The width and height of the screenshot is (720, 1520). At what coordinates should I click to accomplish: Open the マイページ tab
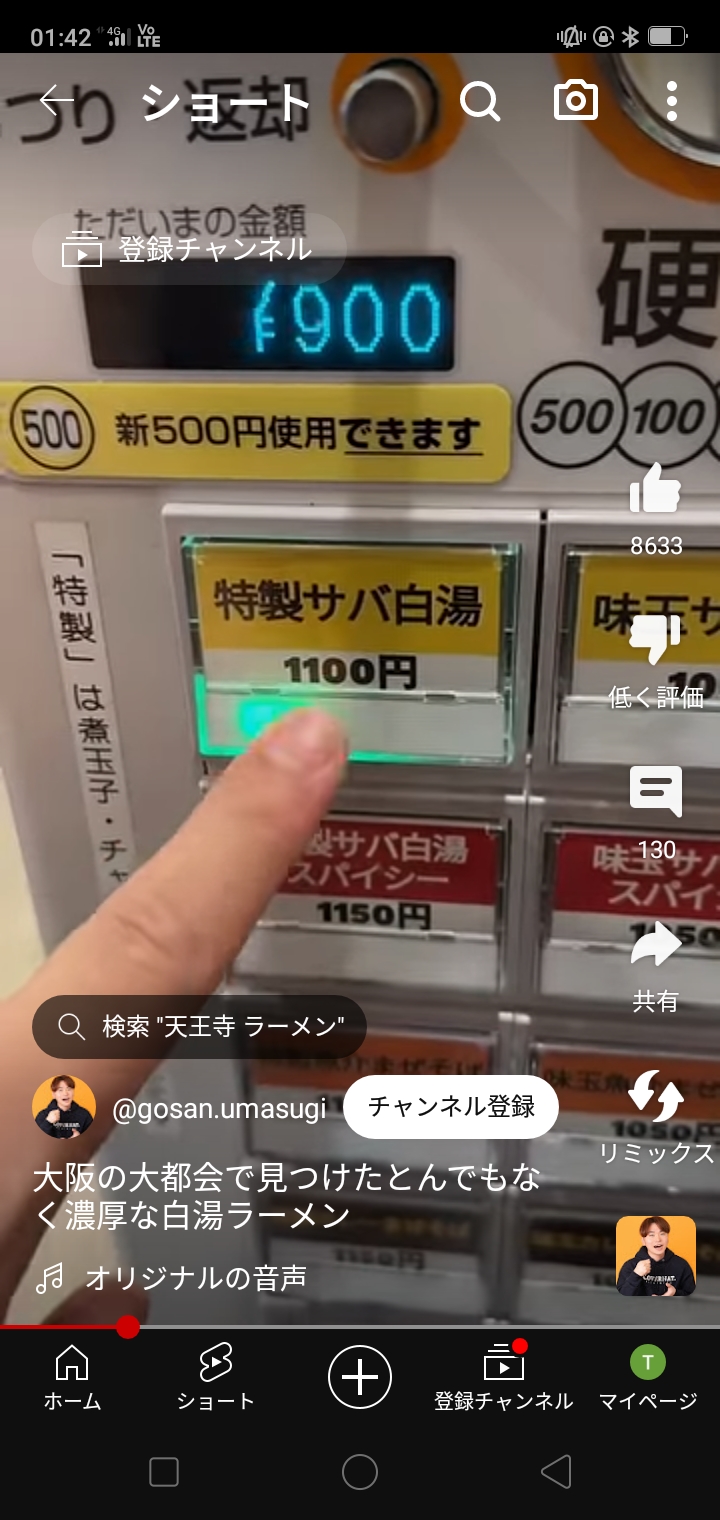pyautogui.click(x=648, y=1378)
